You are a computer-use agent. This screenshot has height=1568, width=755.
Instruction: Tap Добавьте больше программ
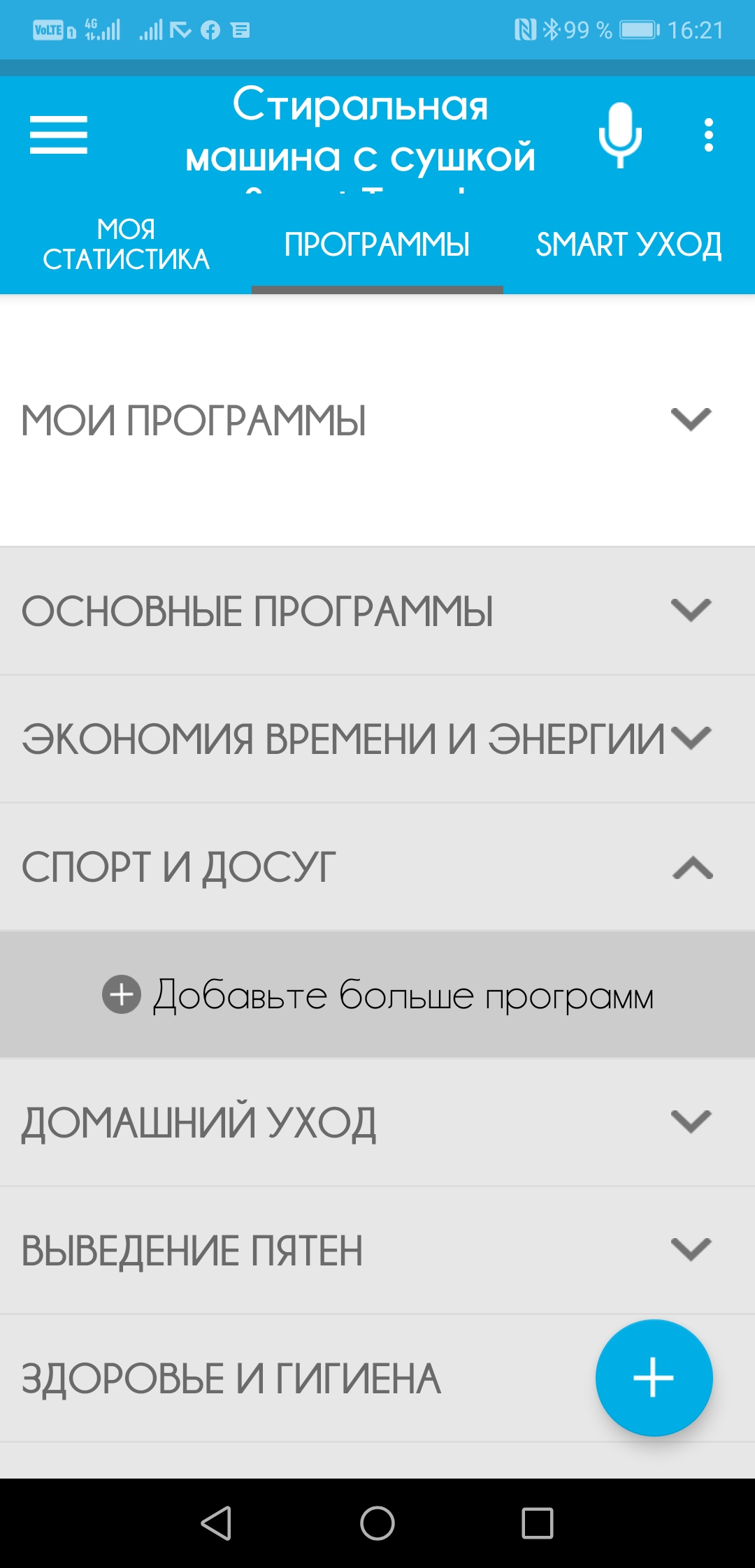pos(377,994)
